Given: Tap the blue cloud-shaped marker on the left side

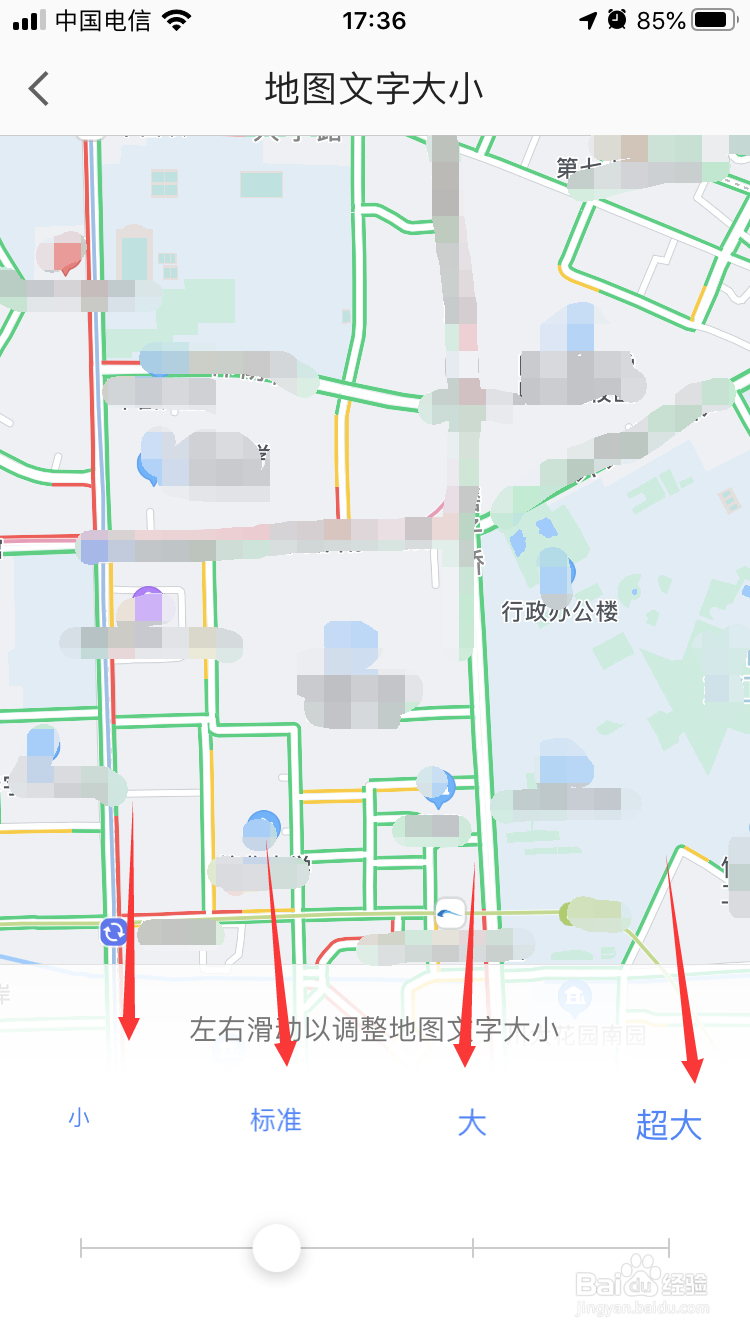Looking at the screenshot, I should click(x=147, y=460).
